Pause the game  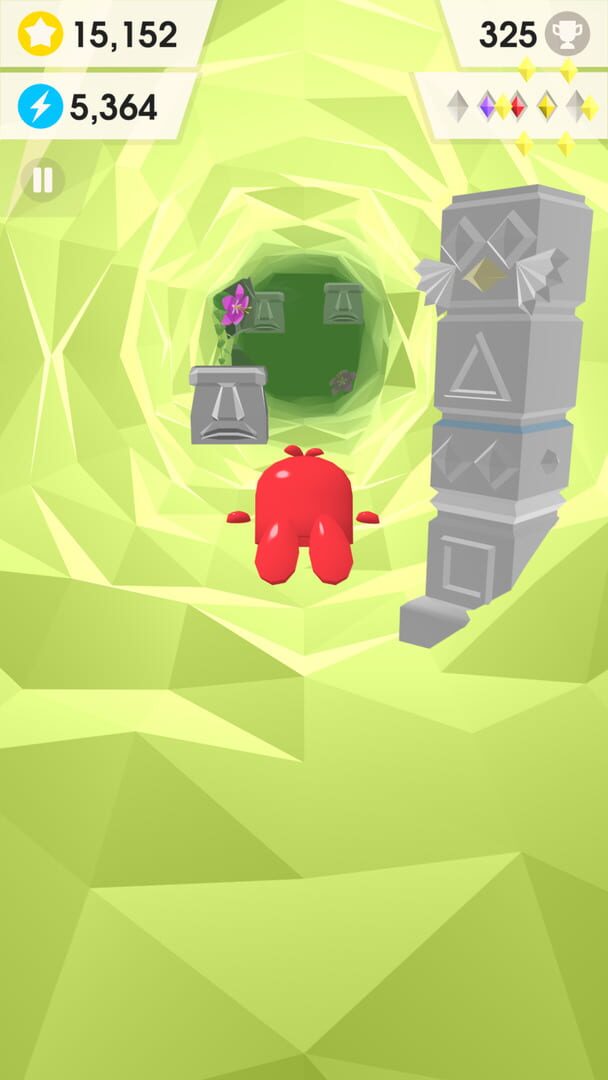click(x=43, y=180)
